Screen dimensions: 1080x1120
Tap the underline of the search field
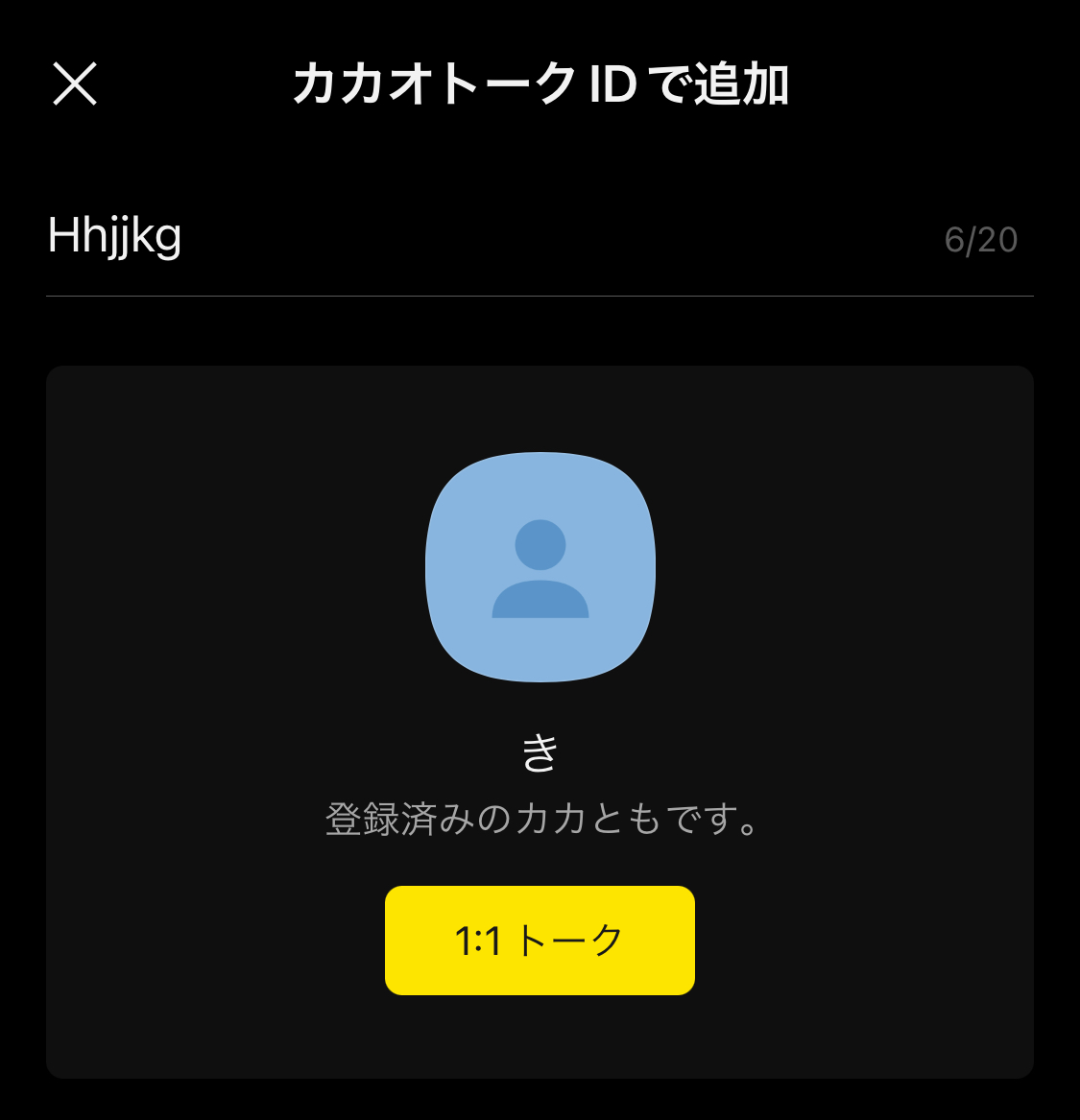(x=540, y=296)
